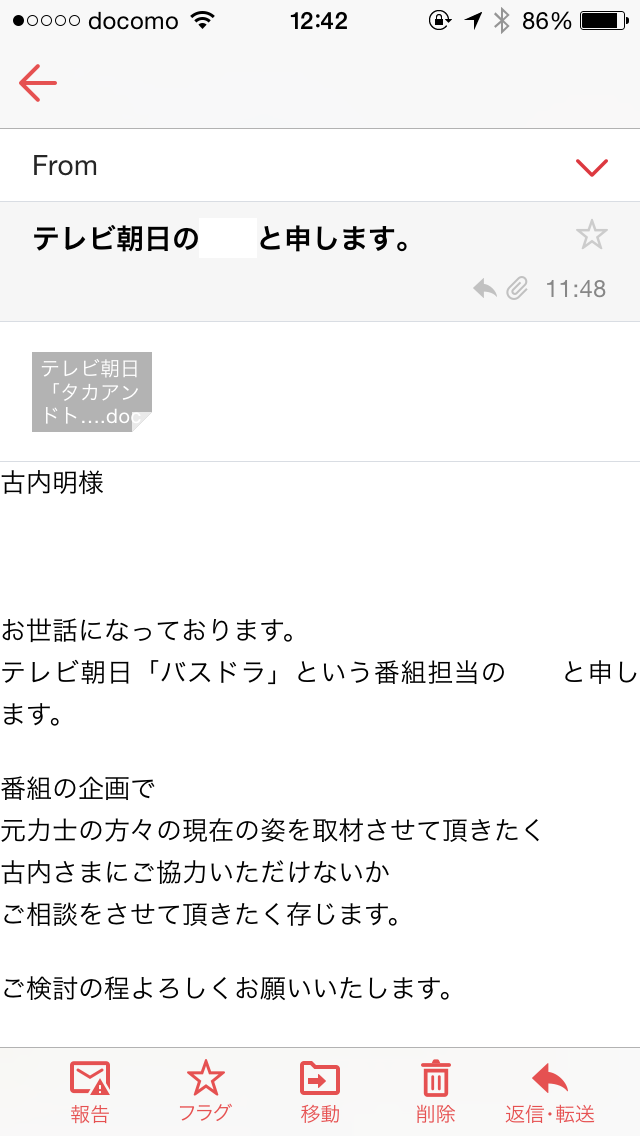This screenshot has width=640, height=1136.
Task: Expand the From sender details
Action: (592, 166)
